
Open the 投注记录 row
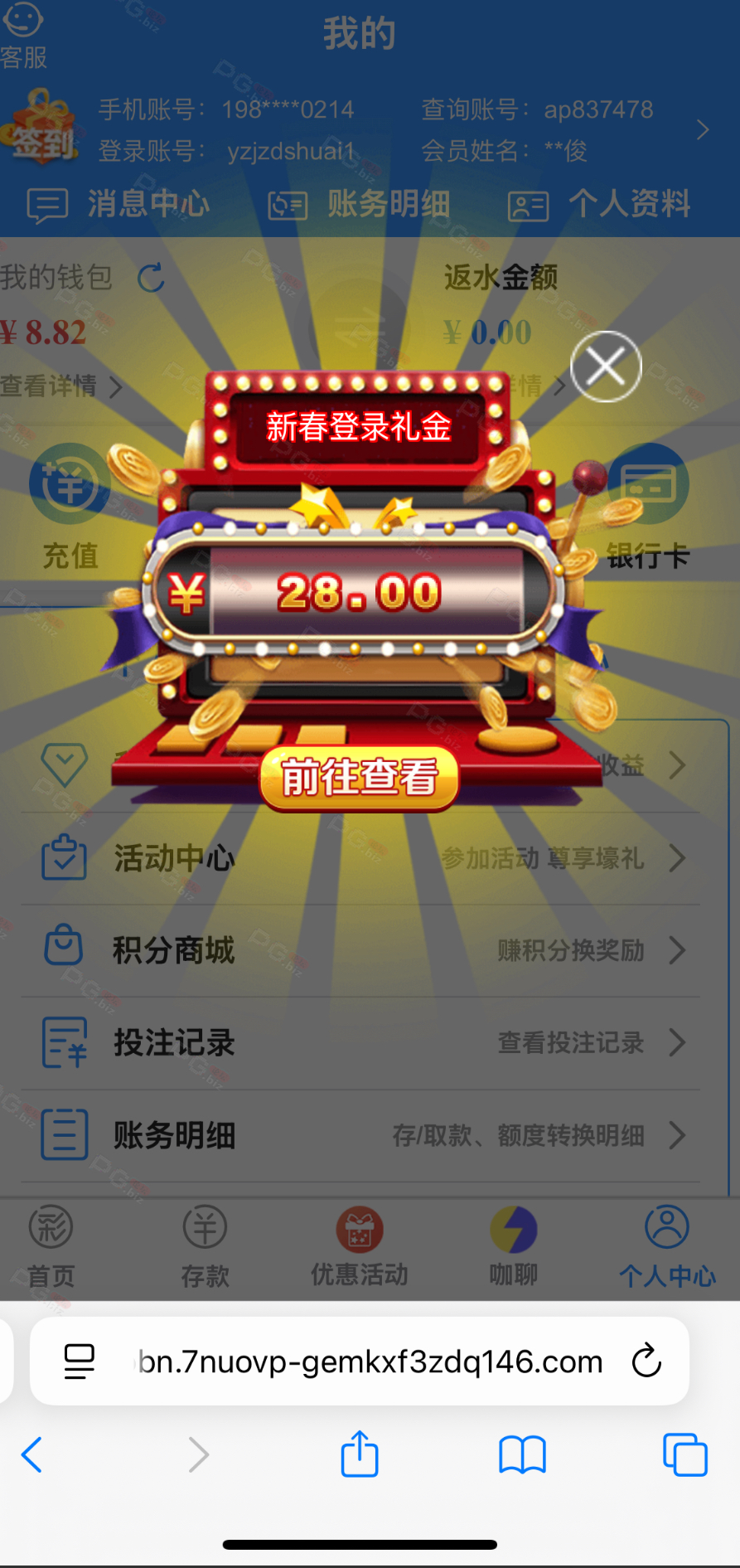coord(361,1043)
